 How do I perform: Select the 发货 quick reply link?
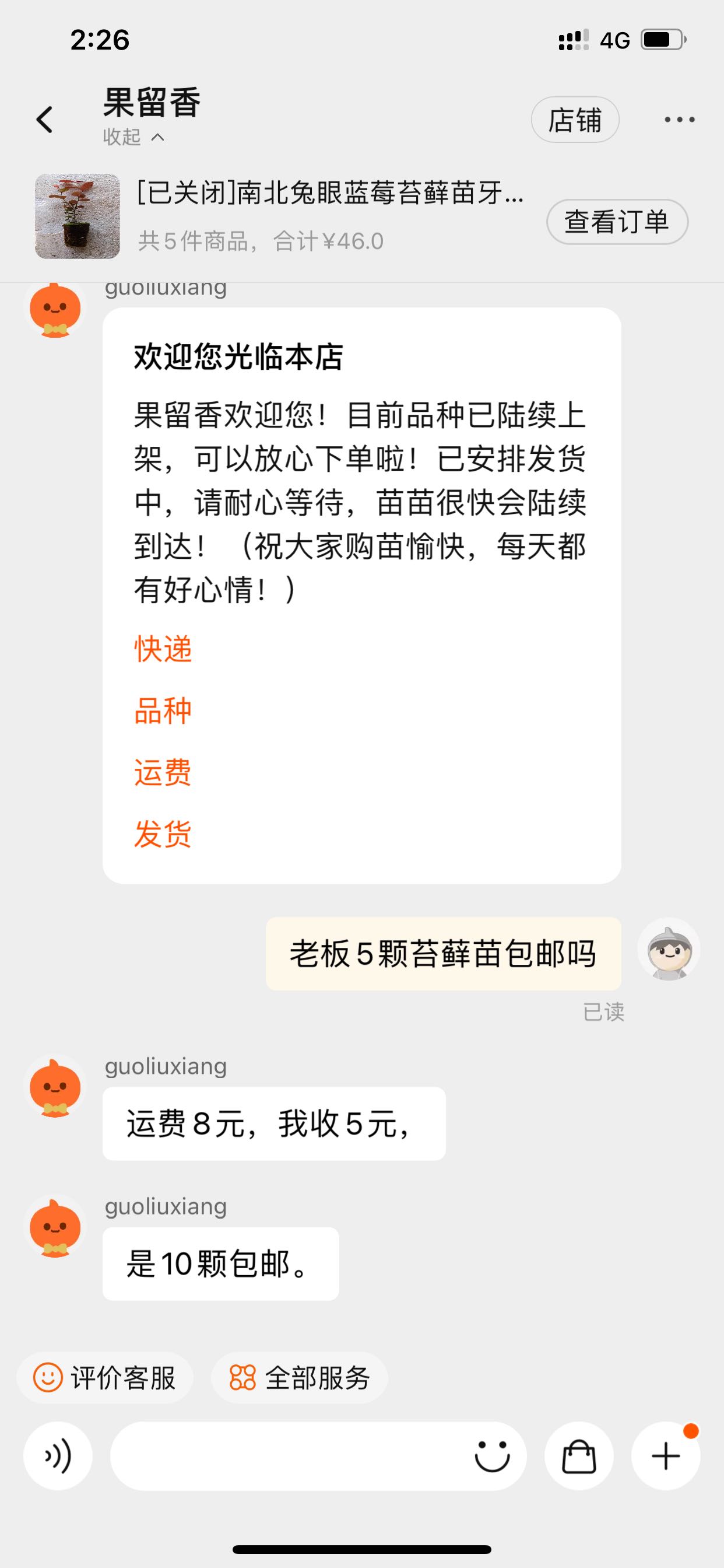coord(163,834)
